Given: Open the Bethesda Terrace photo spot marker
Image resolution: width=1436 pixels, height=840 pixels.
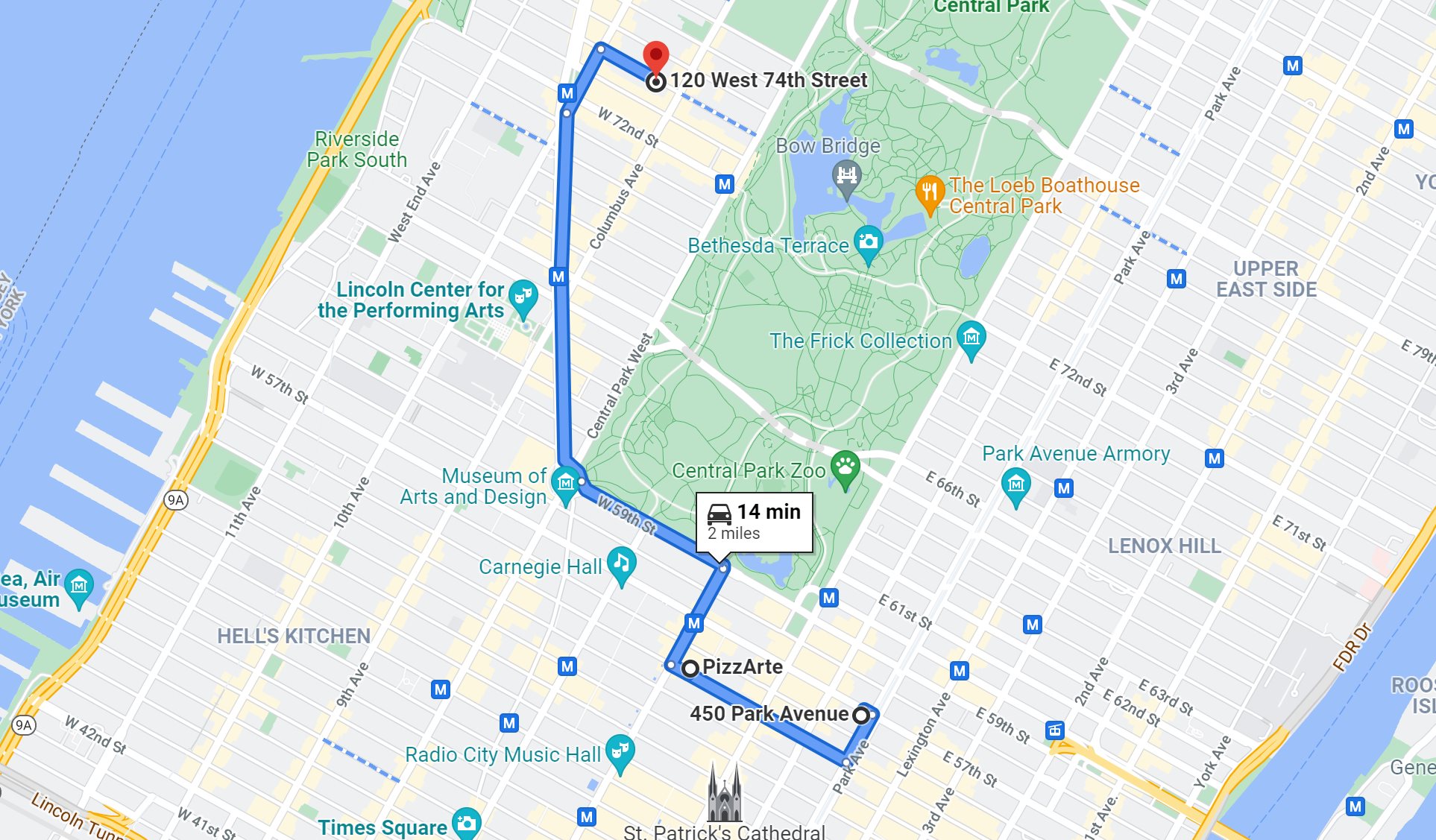Looking at the screenshot, I should [x=868, y=242].
